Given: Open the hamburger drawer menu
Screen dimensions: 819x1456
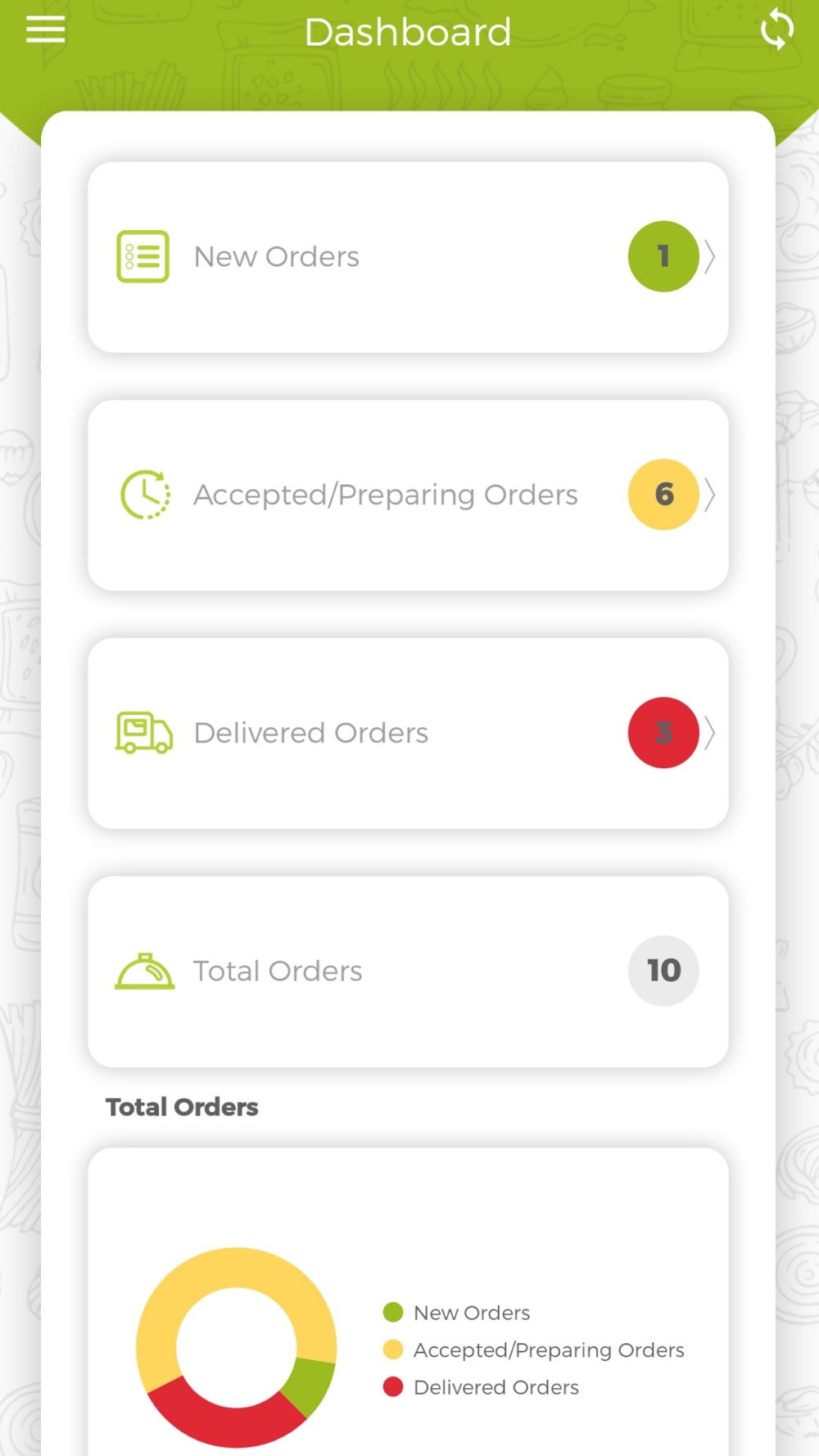Looking at the screenshot, I should tap(45, 29).
